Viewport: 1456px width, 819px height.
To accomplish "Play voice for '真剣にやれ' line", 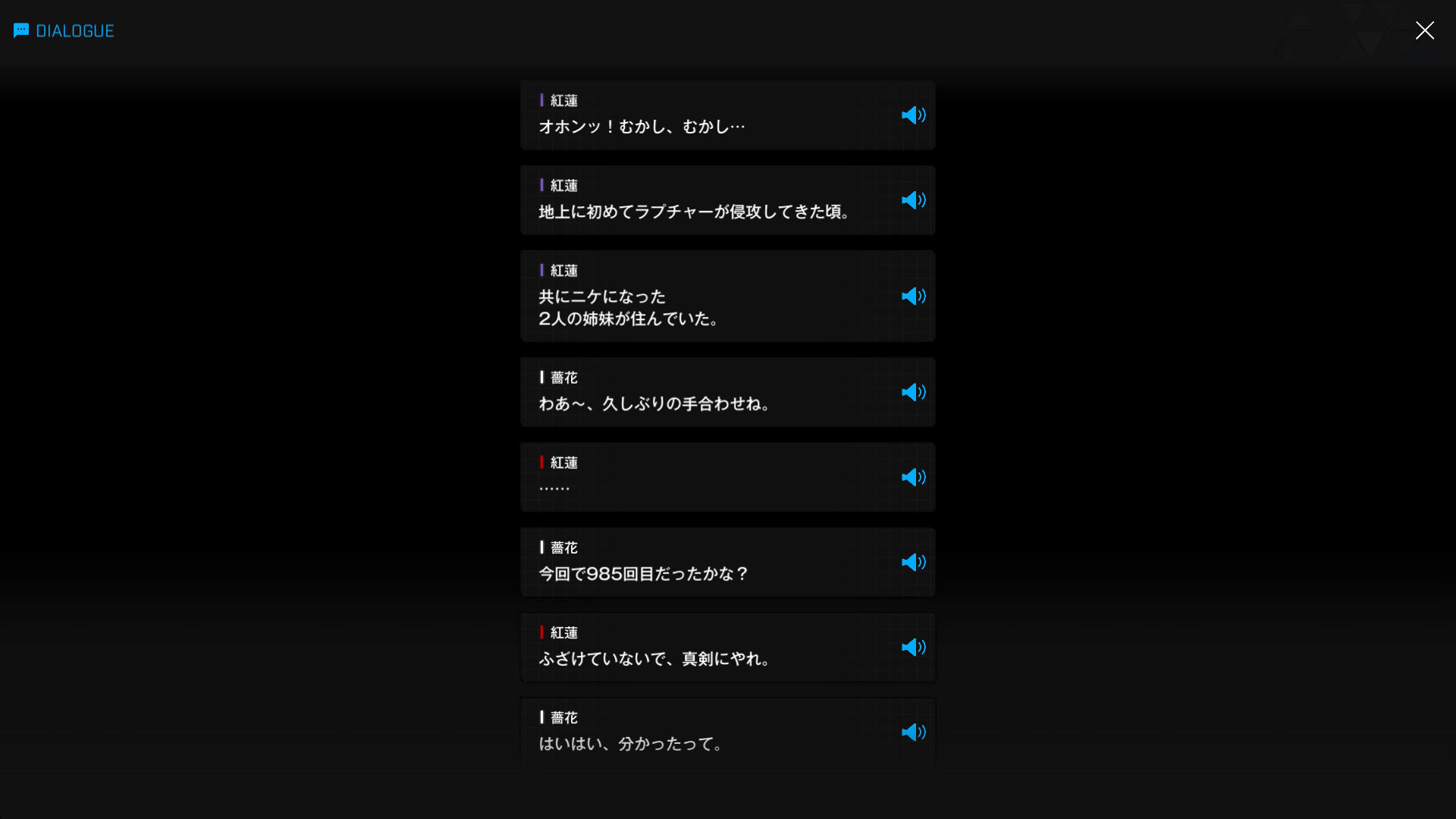I will coord(913,647).
